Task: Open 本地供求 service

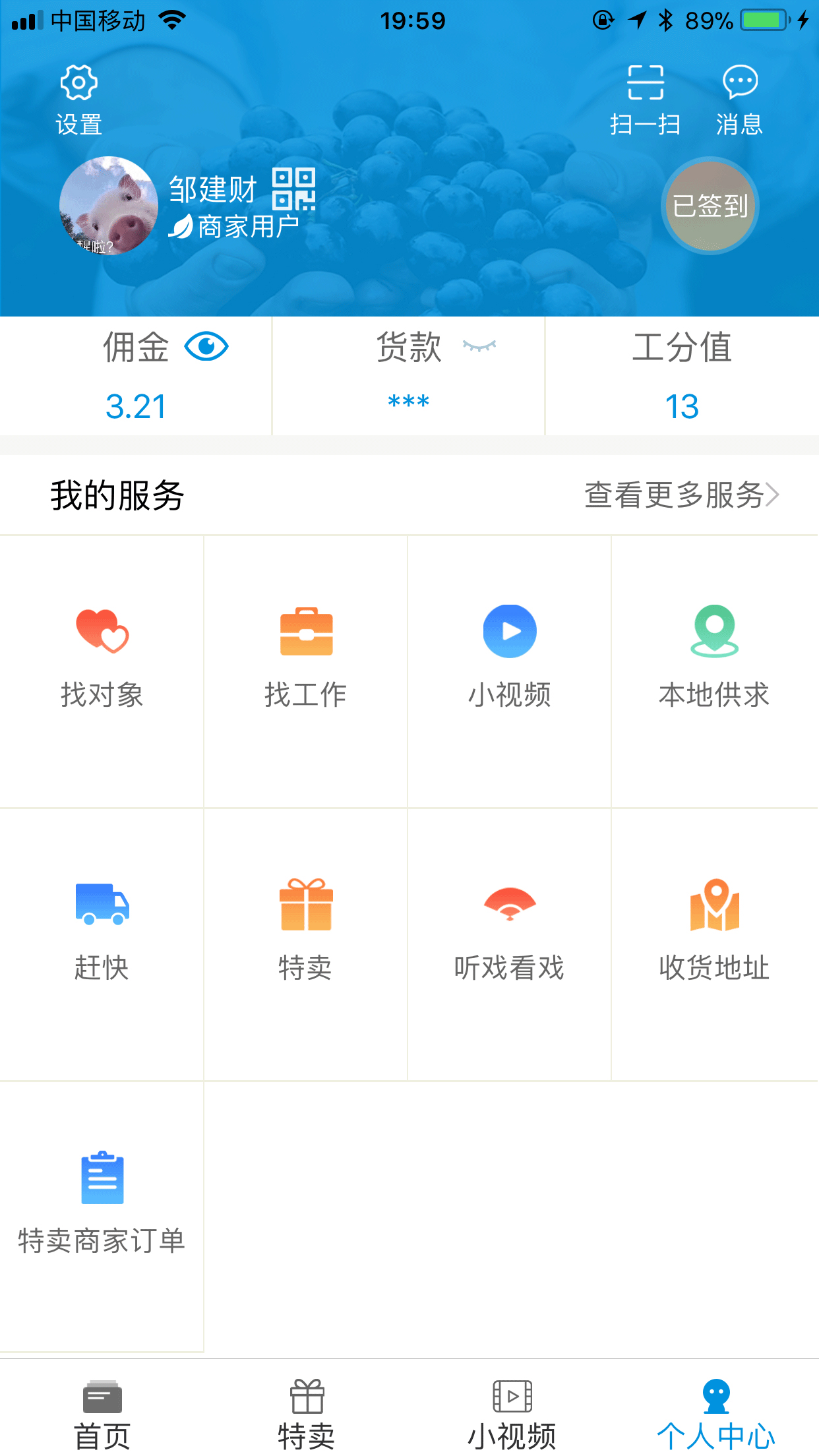Action: pyautogui.click(x=715, y=671)
